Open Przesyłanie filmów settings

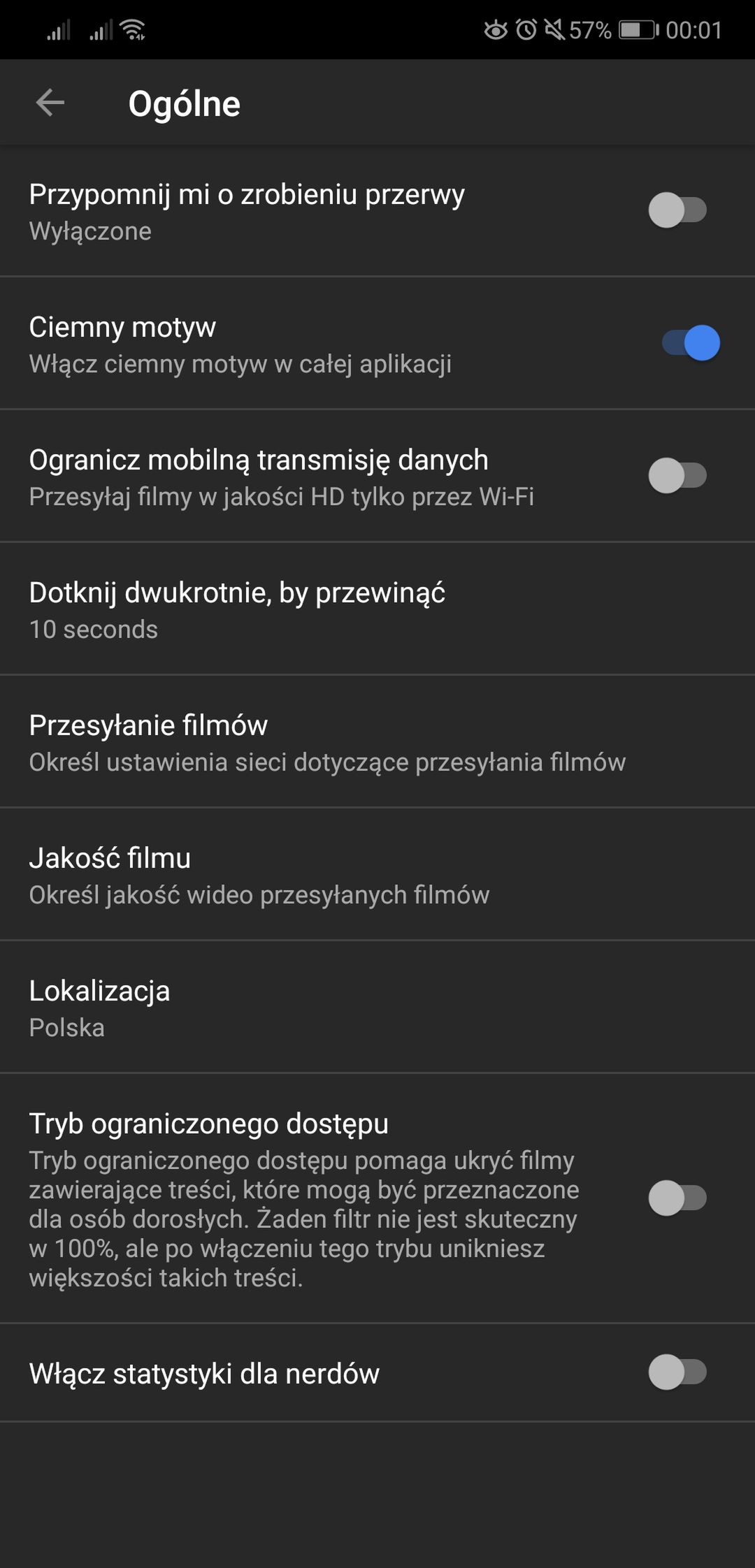click(x=377, y=741)
